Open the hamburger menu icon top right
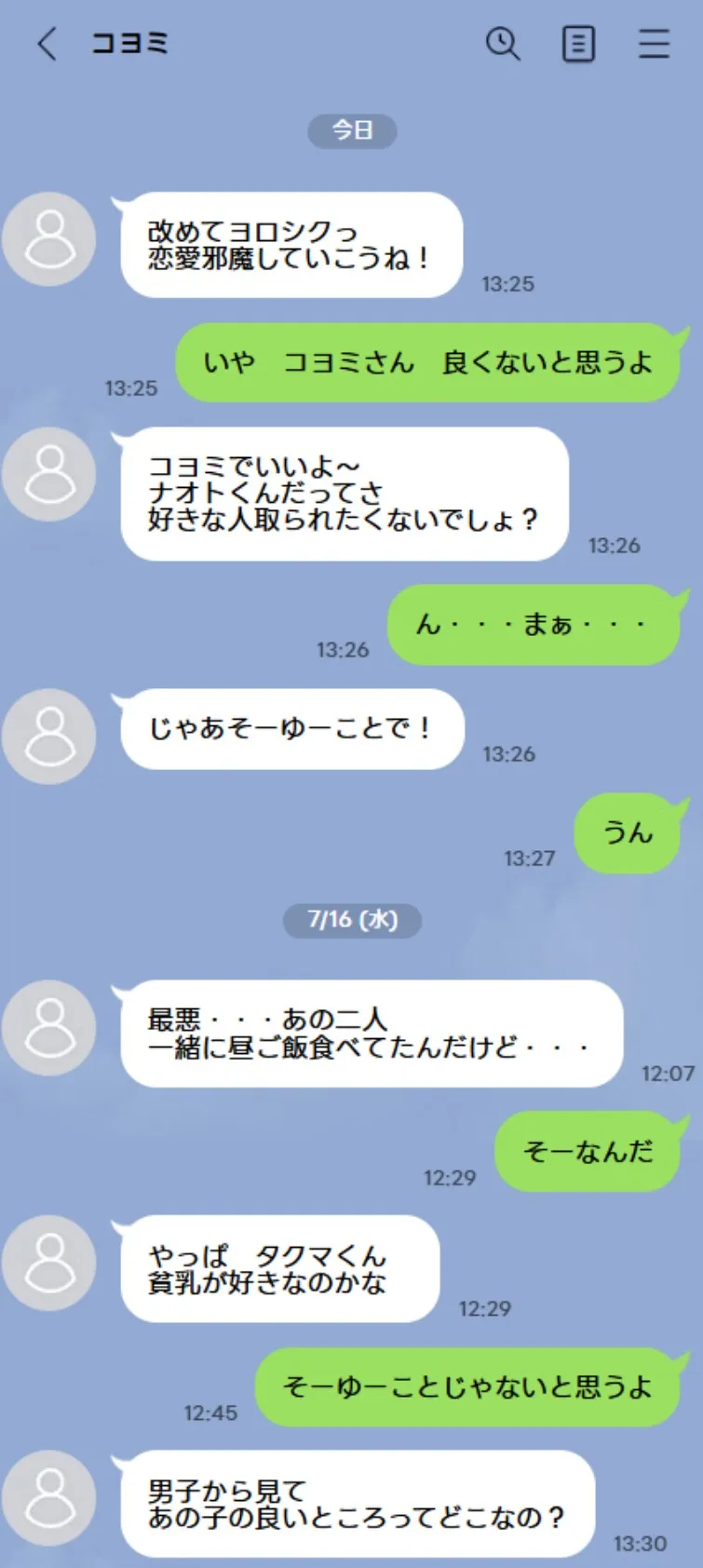Image resolution: width=703 pixels, height=1568 pixels. [655, 44]
